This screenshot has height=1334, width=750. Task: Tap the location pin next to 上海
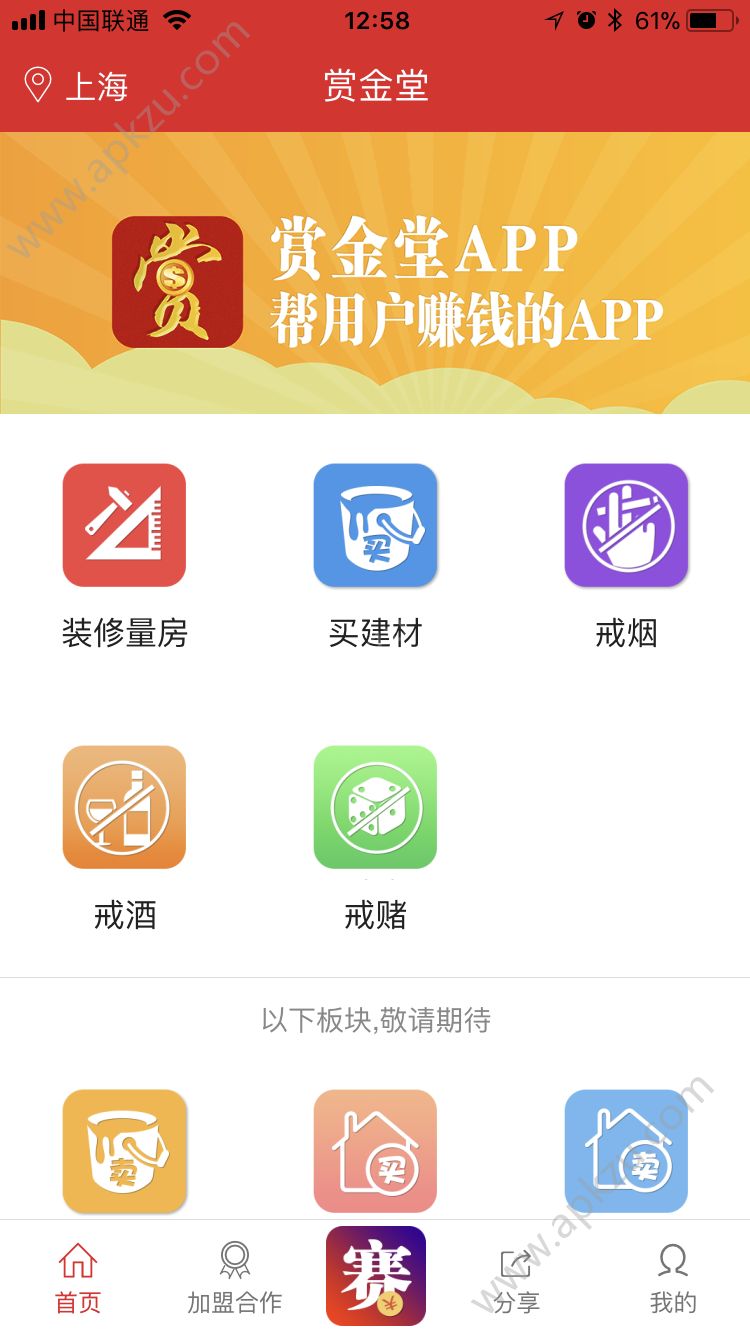(38, 87)
